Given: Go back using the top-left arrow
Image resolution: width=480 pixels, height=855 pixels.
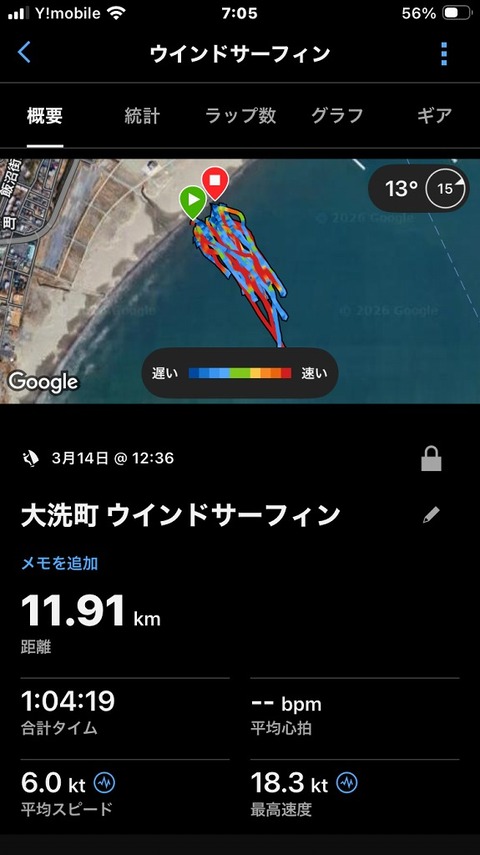Looking at the screenshot, I should click(24, 53).
